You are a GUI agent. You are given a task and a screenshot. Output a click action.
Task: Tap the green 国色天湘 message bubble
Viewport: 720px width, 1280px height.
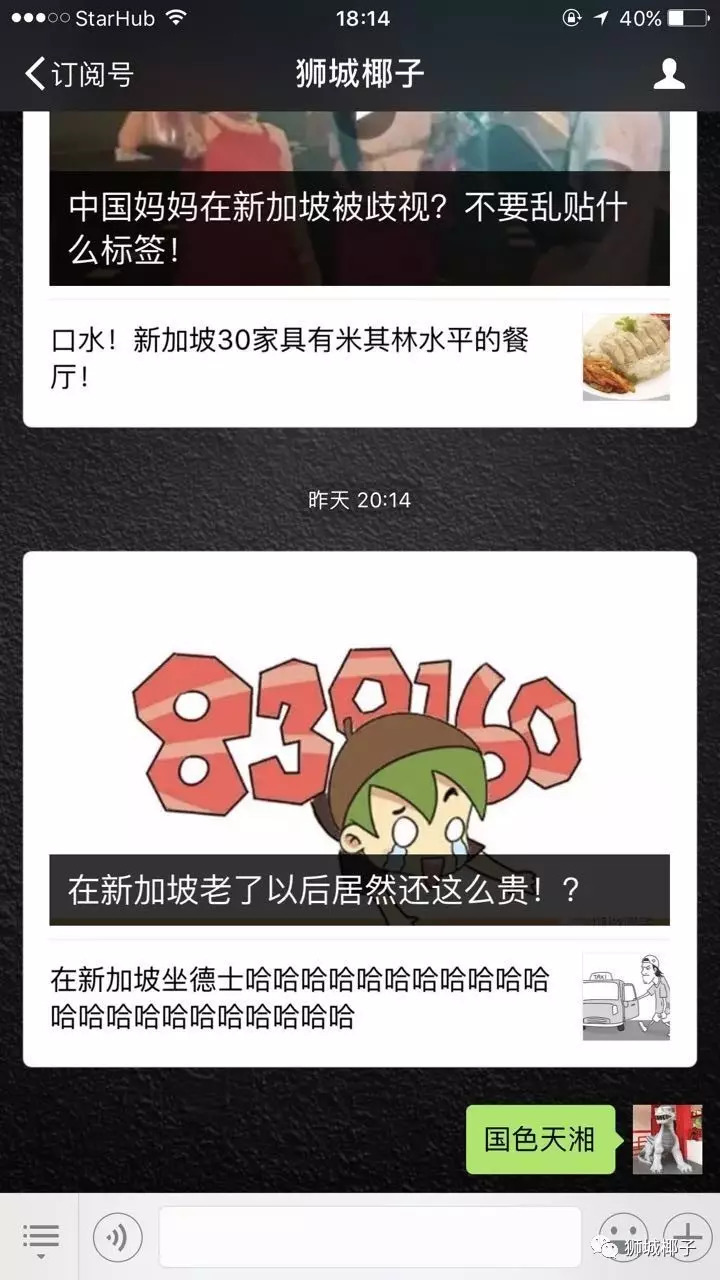click(x=540, y=1140)
